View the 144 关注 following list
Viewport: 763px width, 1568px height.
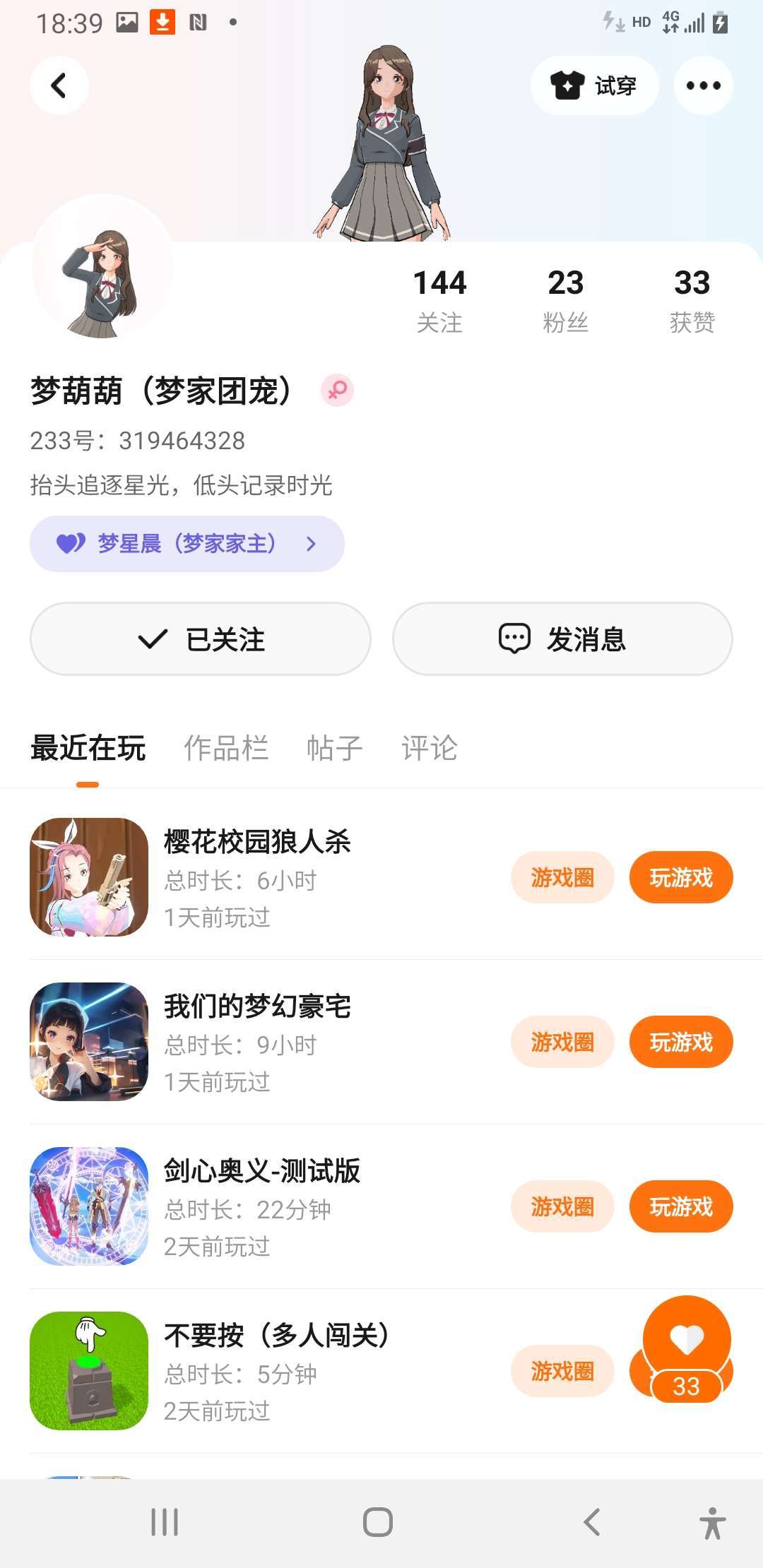tap(439, 300)
